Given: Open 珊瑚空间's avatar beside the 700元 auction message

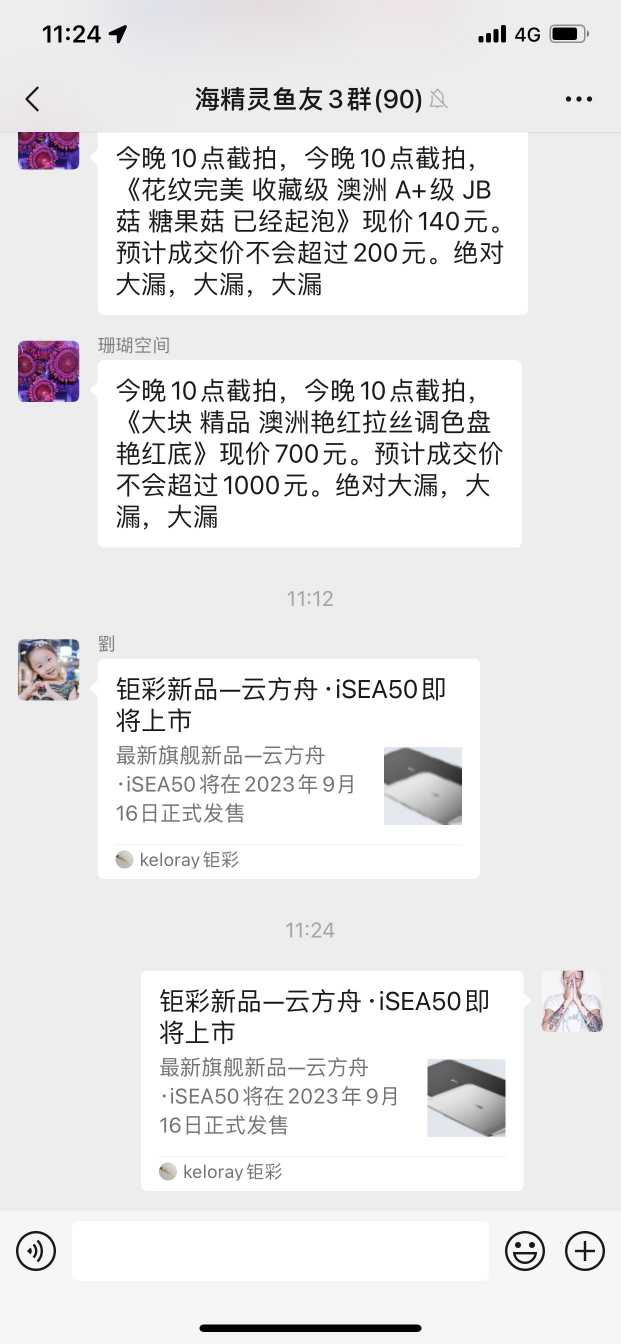Looking at the screenshot, I should pyautogui.click(x=48, y=371).
